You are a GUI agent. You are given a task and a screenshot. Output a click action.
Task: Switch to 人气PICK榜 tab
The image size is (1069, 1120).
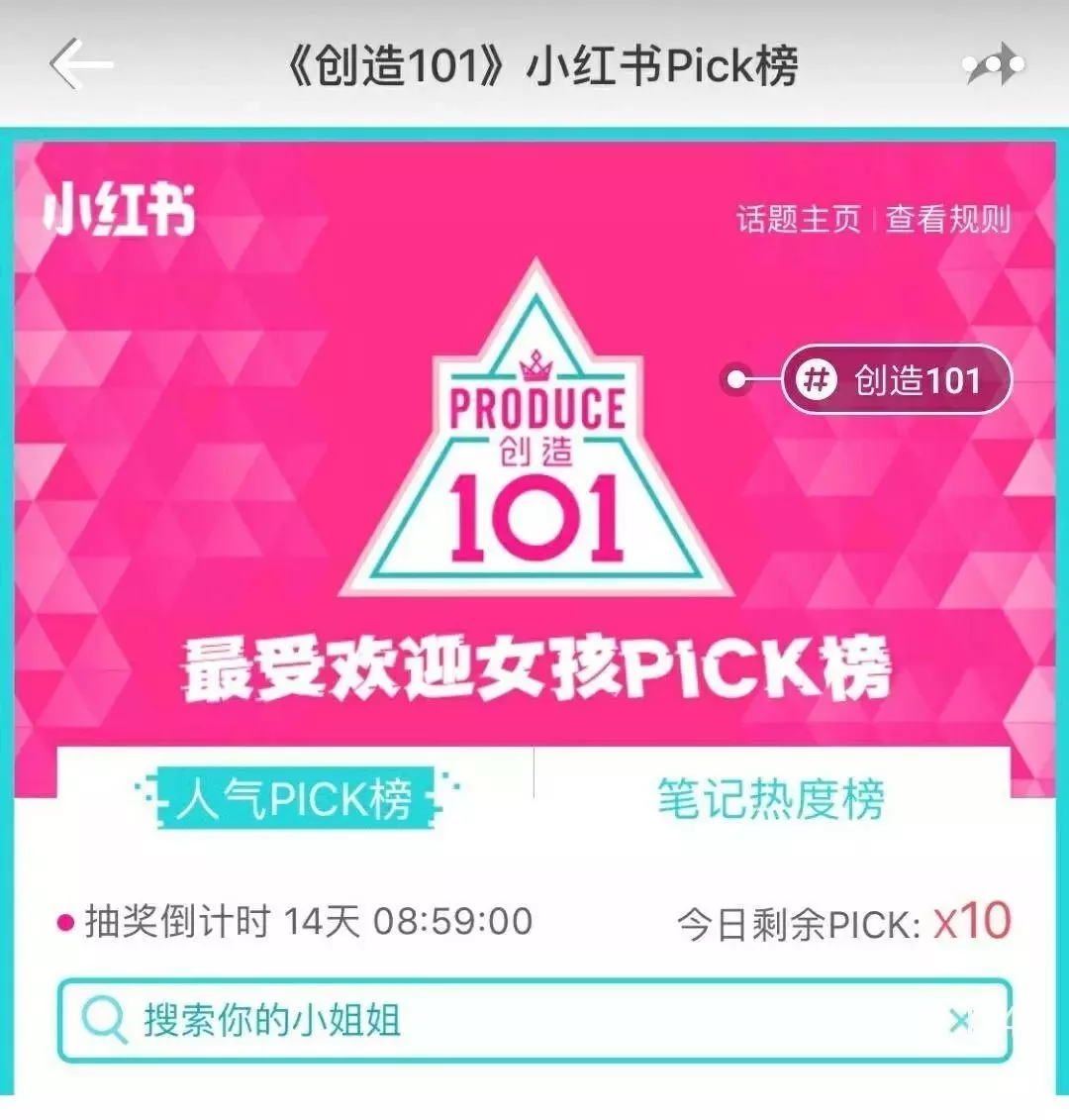click(x=296, y=798)
